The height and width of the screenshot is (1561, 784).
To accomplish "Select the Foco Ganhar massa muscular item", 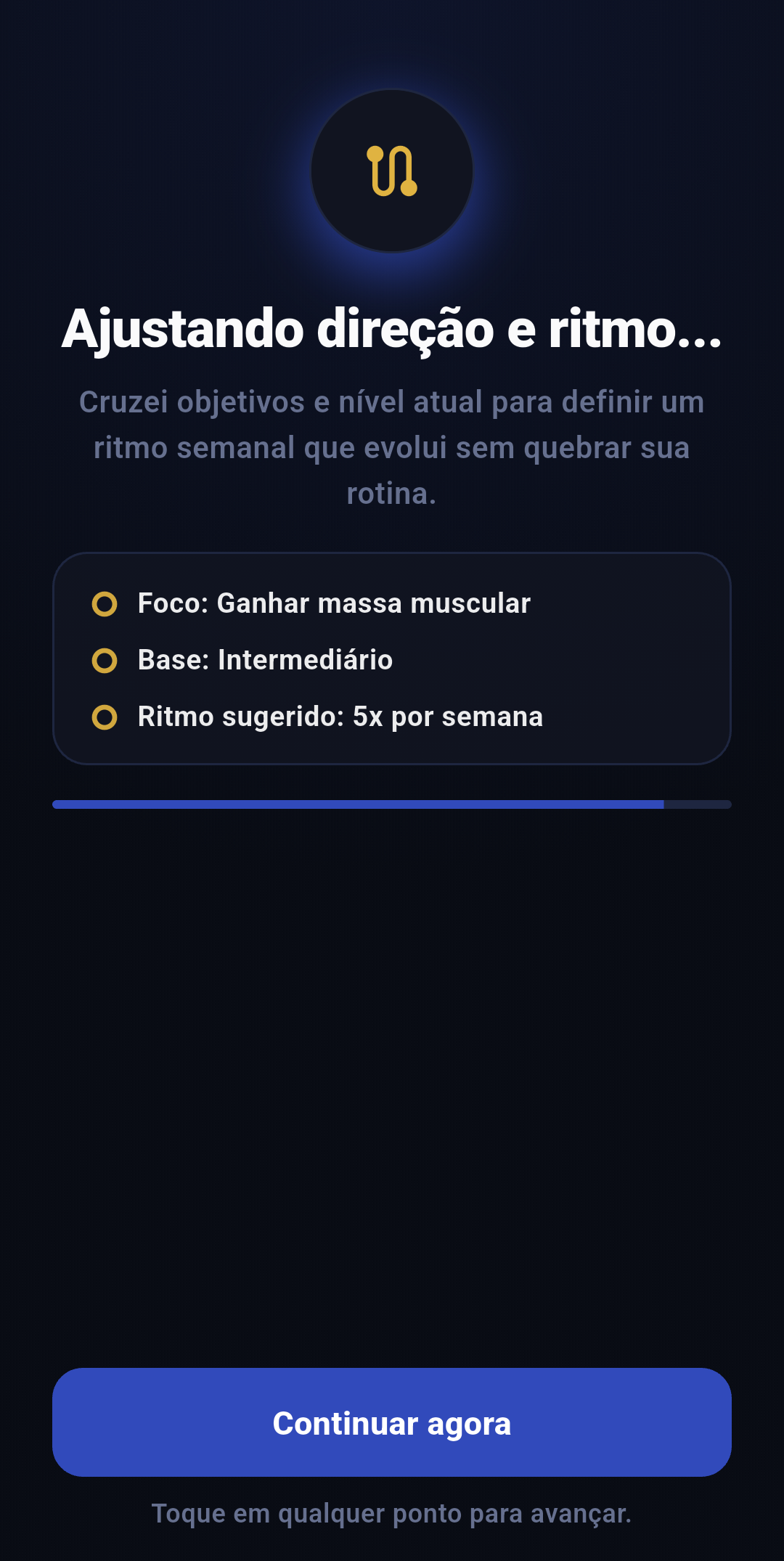I will pos(335,602).
